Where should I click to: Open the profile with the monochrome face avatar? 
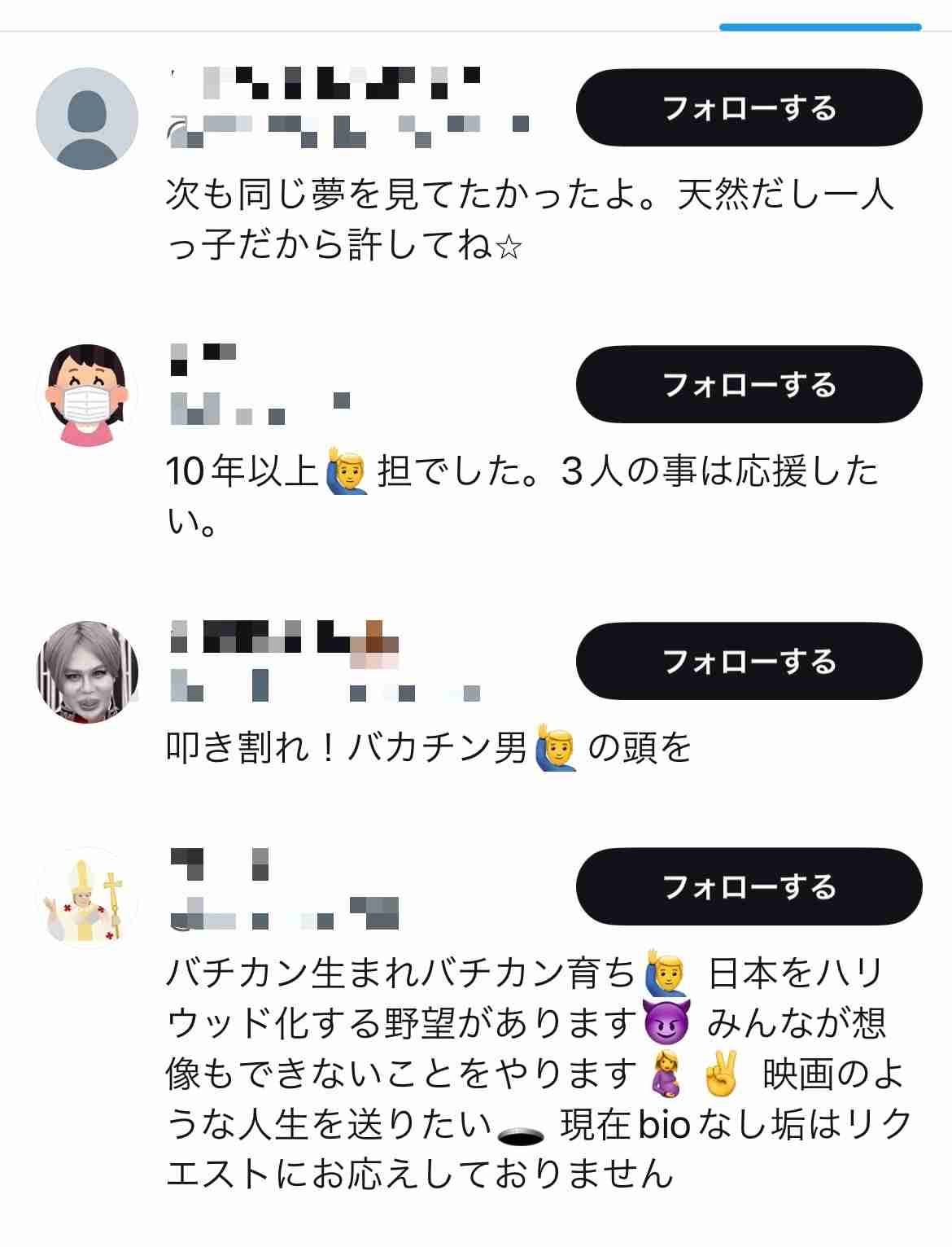pos(87,672)
